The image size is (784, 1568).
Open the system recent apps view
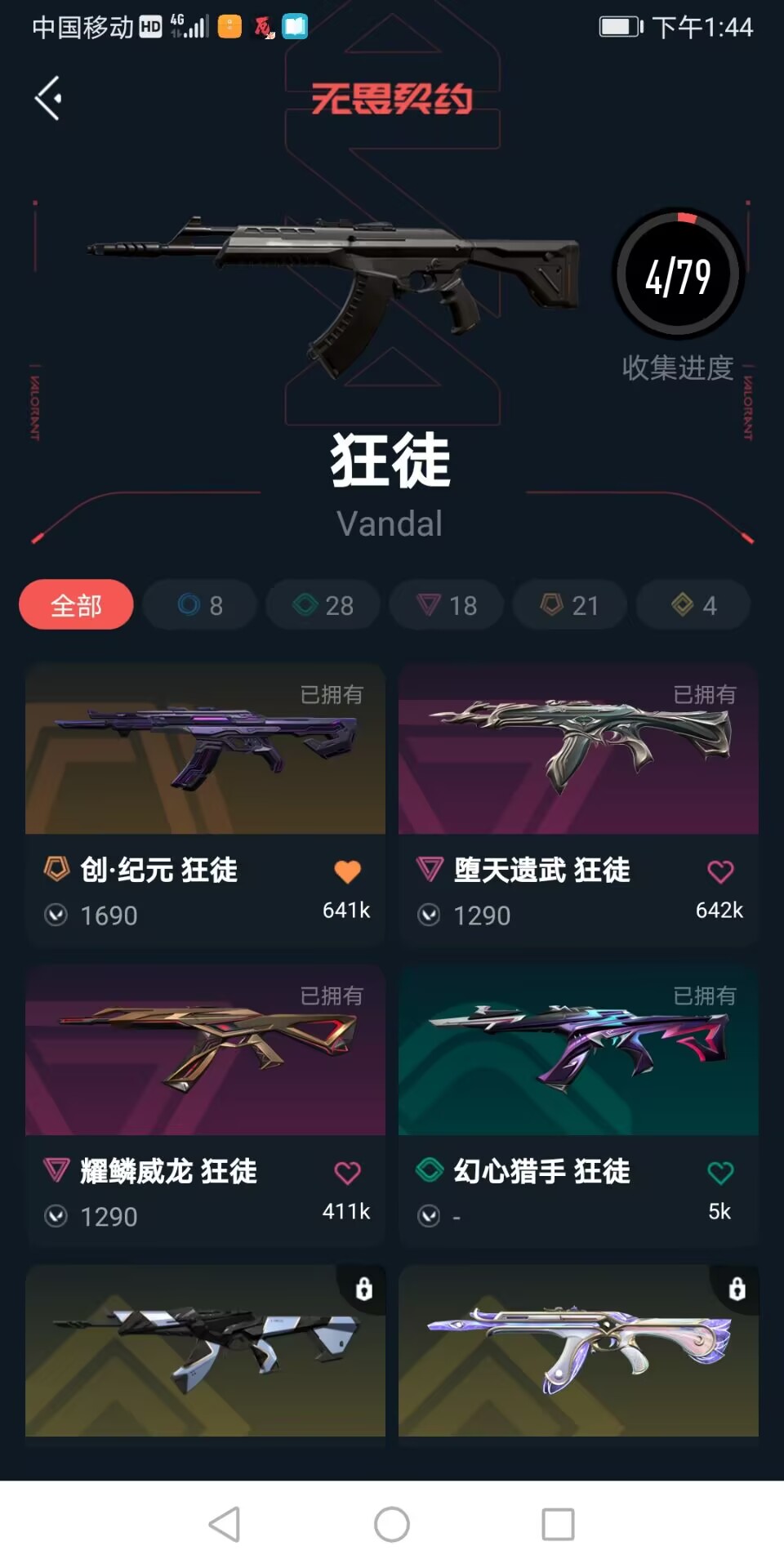click(559, 1524)
